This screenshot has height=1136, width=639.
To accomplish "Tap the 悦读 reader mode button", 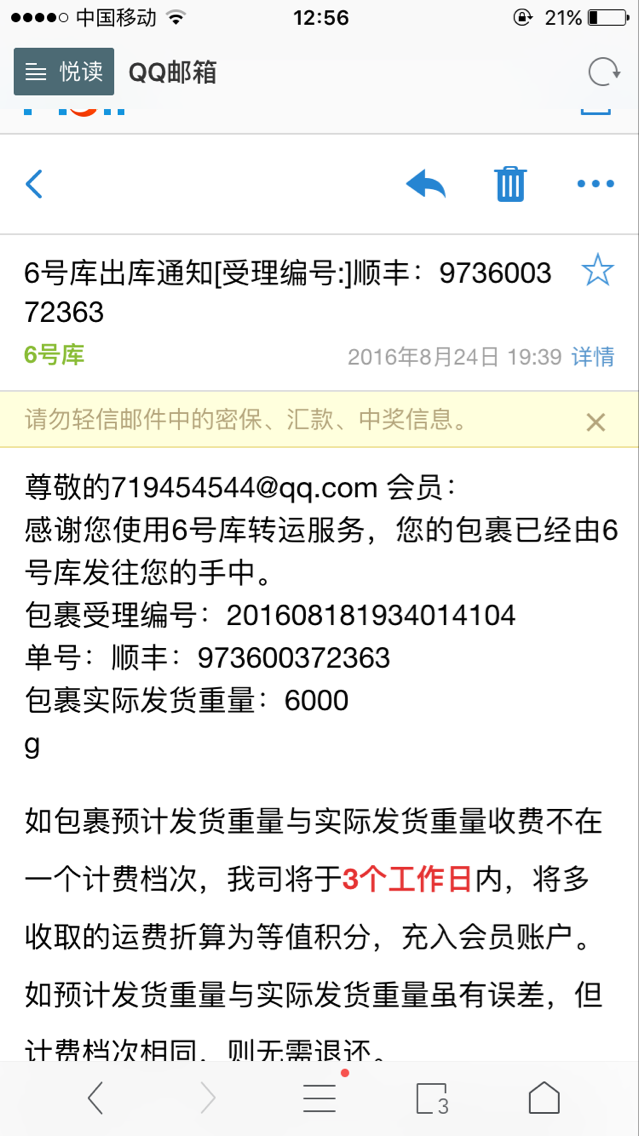I will 64,72.
